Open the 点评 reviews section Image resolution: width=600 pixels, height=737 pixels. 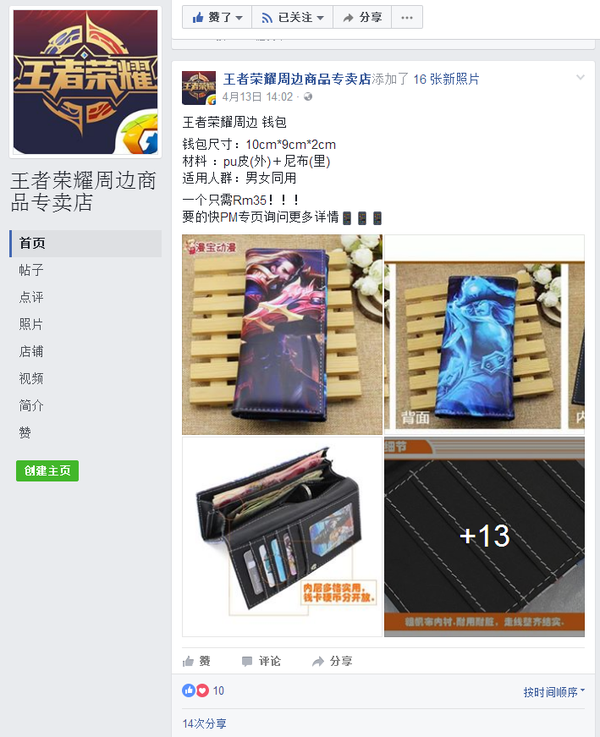point(31,297)
